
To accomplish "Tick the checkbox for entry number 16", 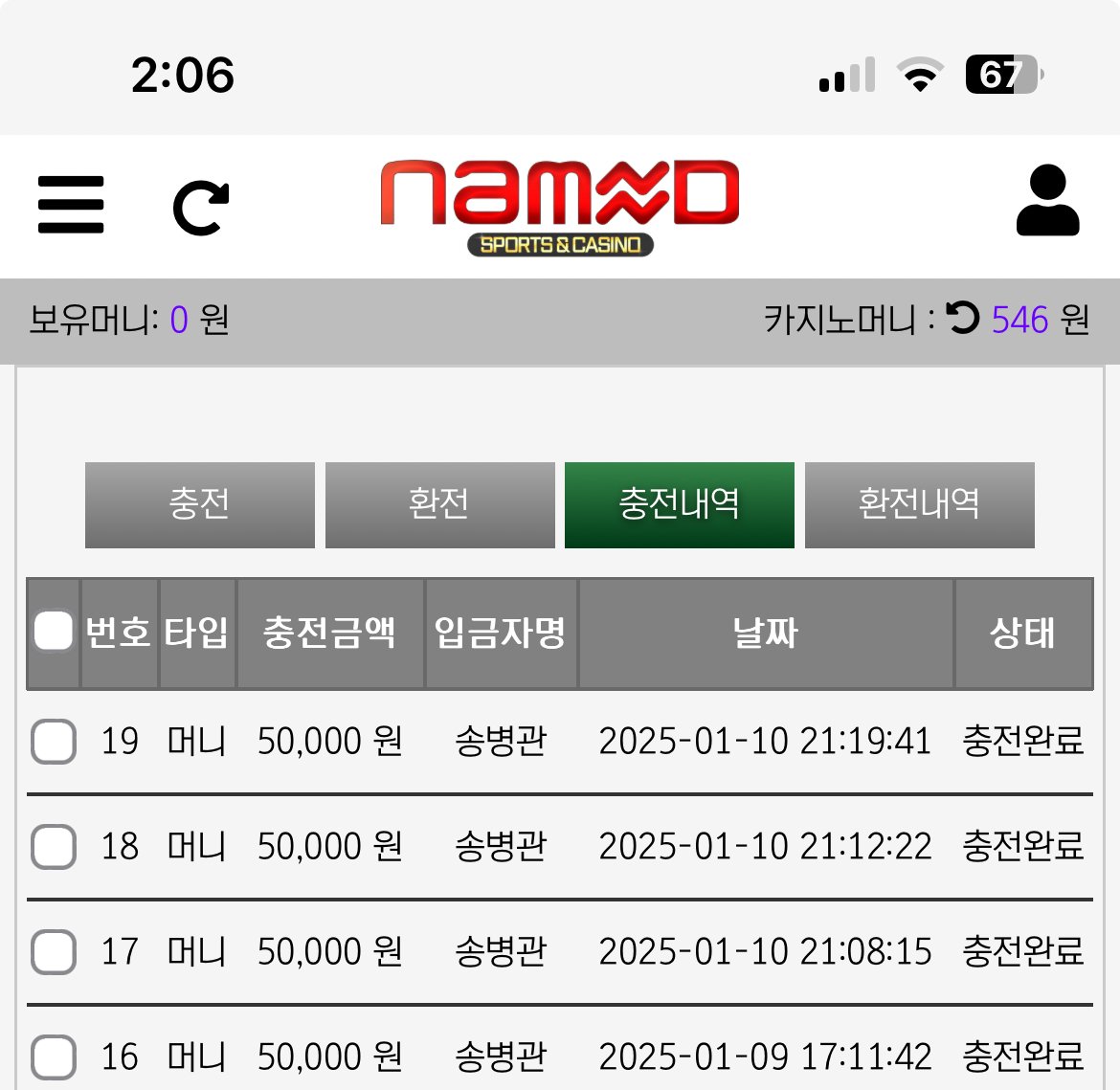I will click(54, 1057).
